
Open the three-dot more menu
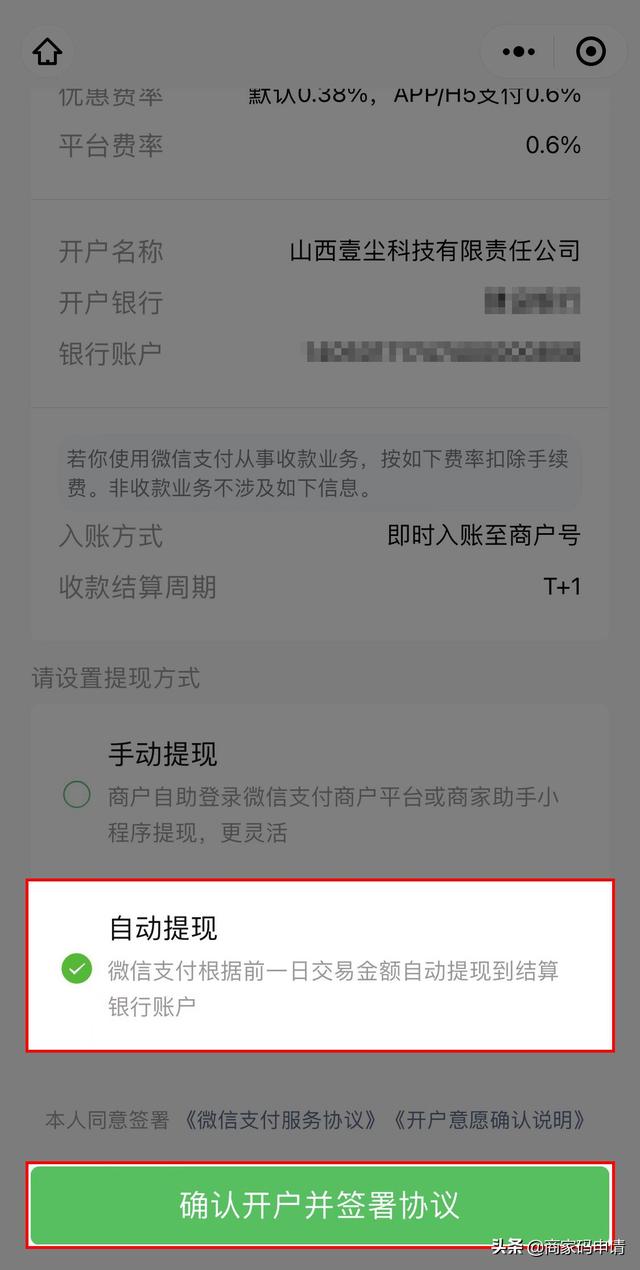point(519,51)
